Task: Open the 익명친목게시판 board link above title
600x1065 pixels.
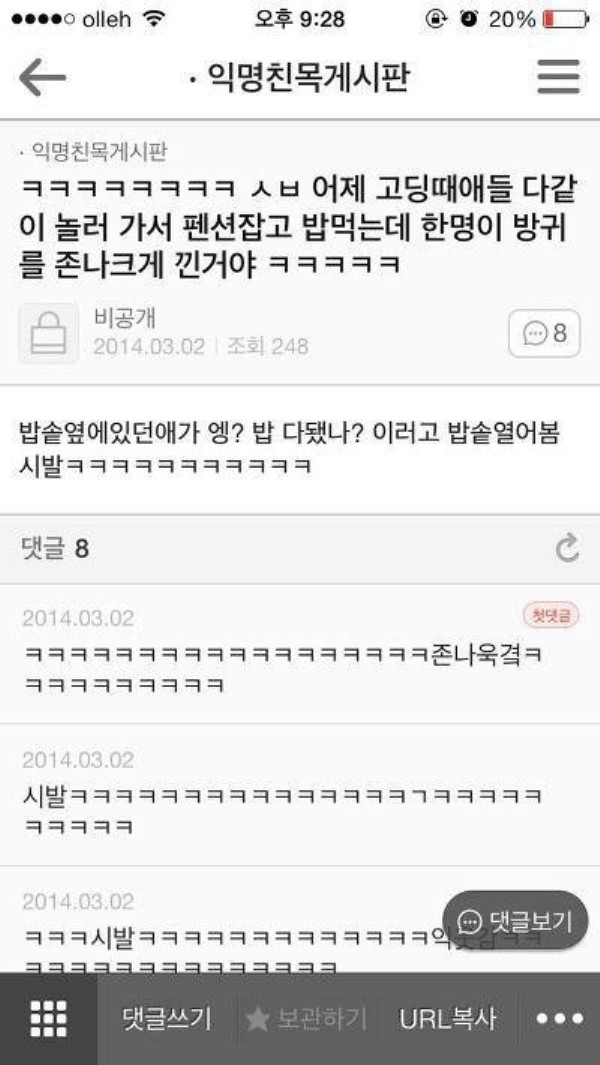Action: [x=98, y=151]
